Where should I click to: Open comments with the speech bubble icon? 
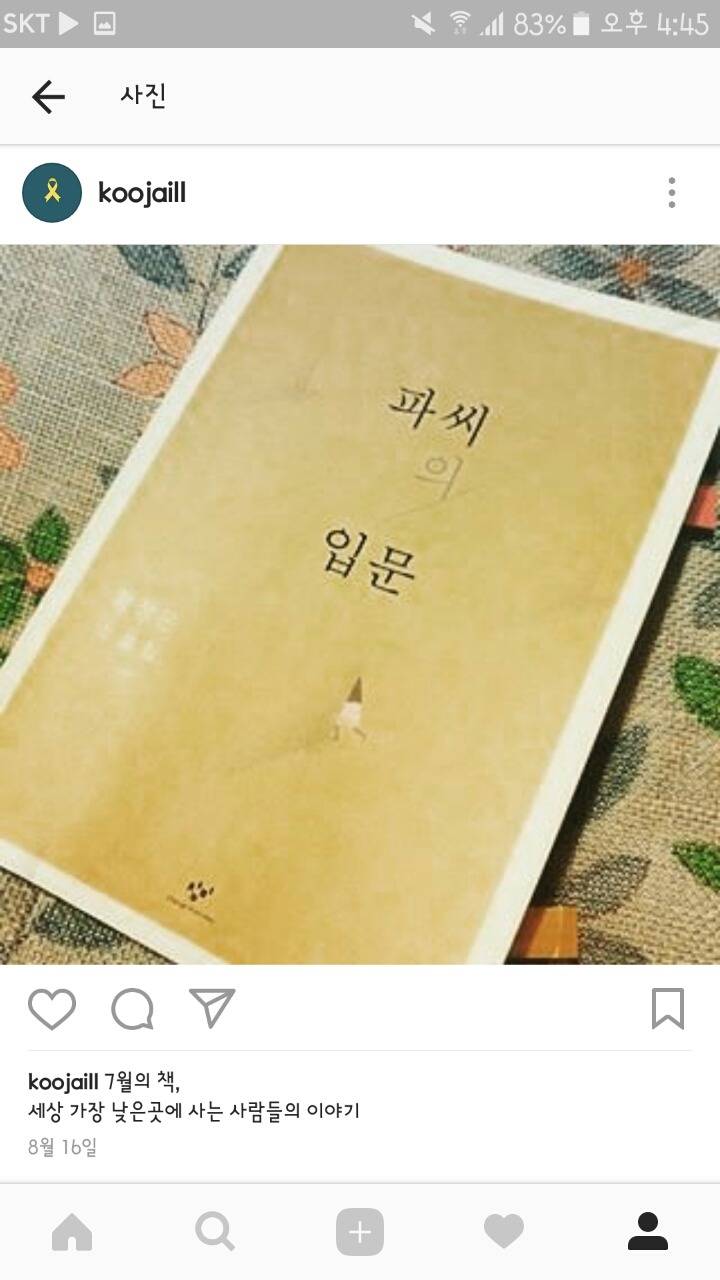[132, 1009]
